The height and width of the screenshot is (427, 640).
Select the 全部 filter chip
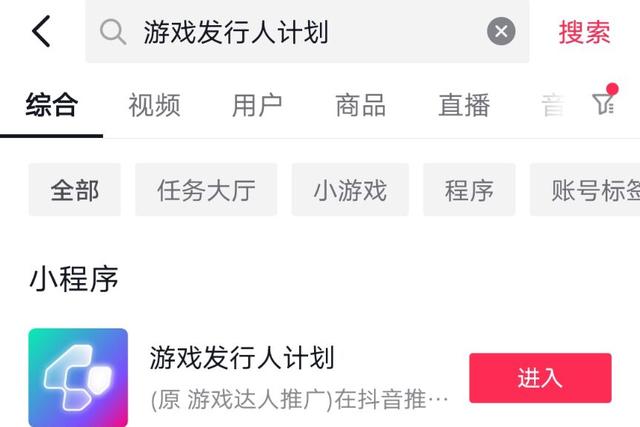(x=74, y=190)
